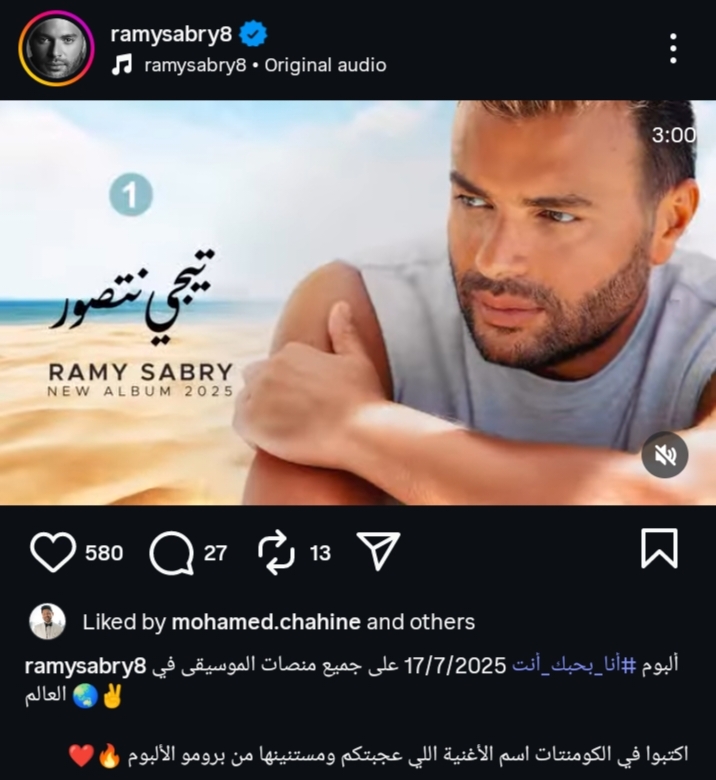This screenshot has width=716, height=780.
Task: Share the post via the paper plane
Action: coord(379,552)
